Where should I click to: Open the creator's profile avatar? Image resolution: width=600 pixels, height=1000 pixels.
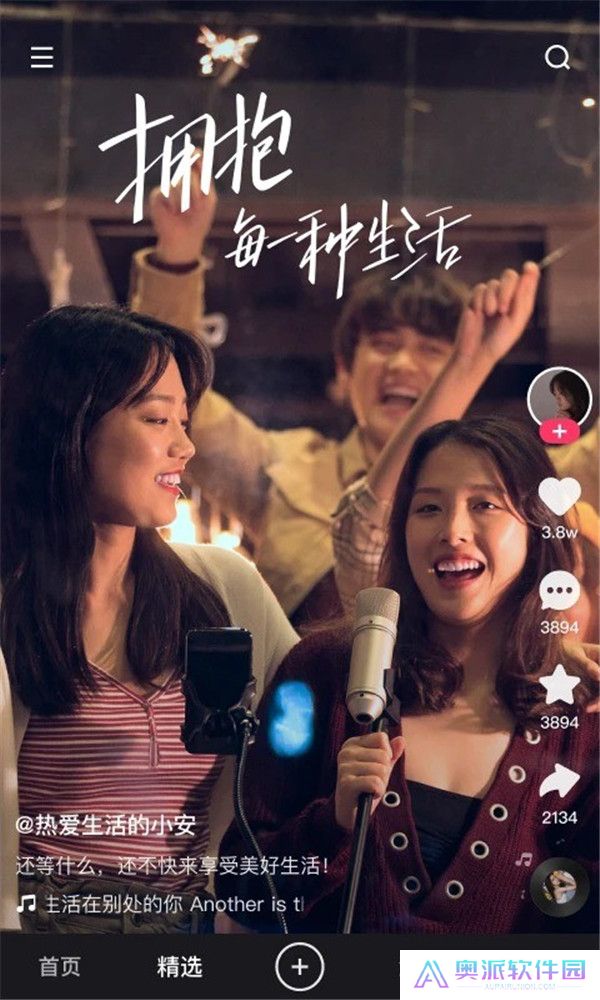559,398
